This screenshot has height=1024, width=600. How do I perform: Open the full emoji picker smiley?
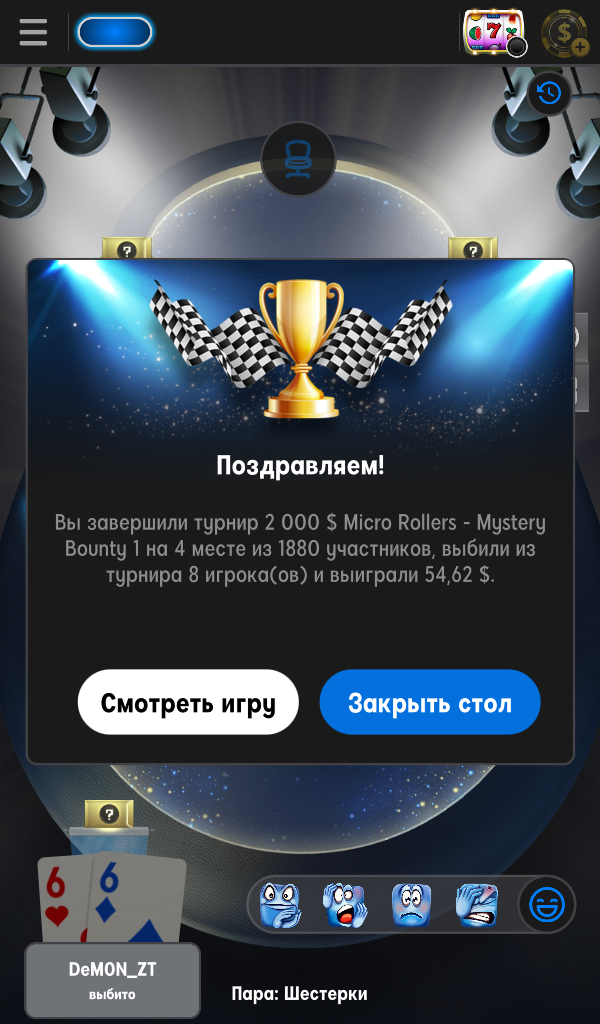(546, 905)
